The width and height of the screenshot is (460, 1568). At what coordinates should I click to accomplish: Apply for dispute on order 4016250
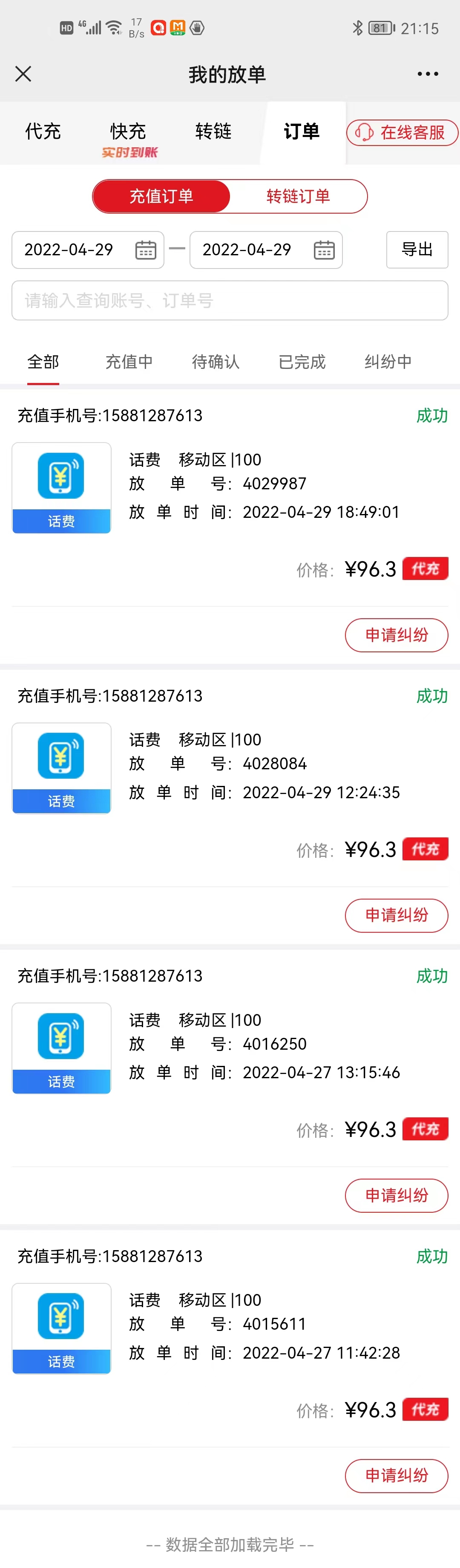(x=397, y=1195)
